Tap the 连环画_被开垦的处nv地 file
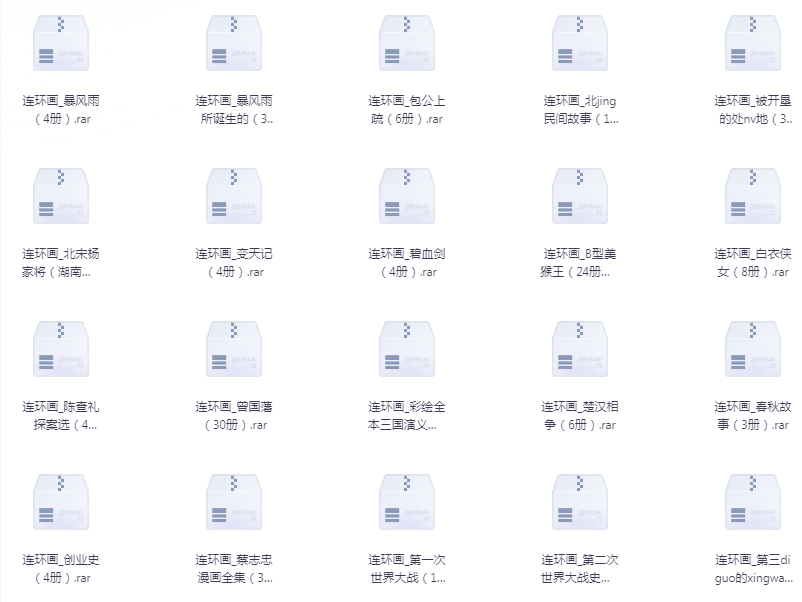The image size is (802, 602). [753, 45]
